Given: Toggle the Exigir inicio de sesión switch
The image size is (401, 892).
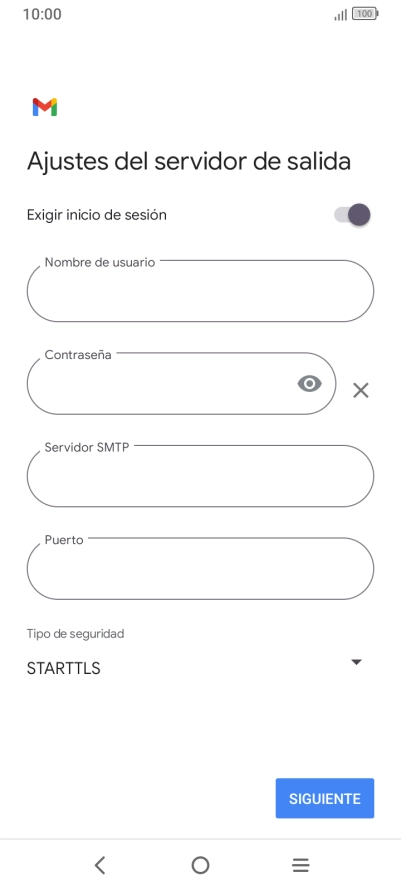Looking at the screenshot, I should tap(352, 215).
